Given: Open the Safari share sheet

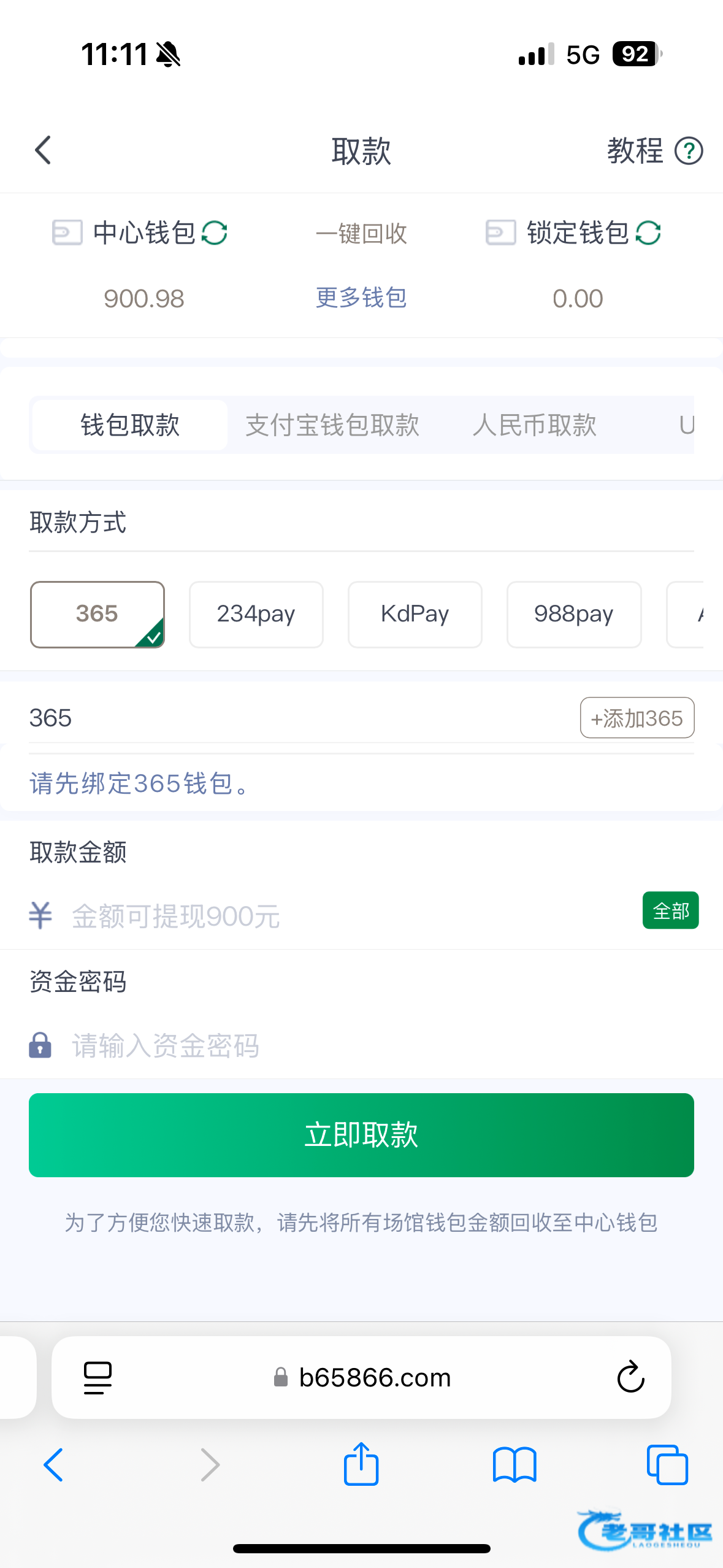Looking at the screenshot, I should 361,1464.
